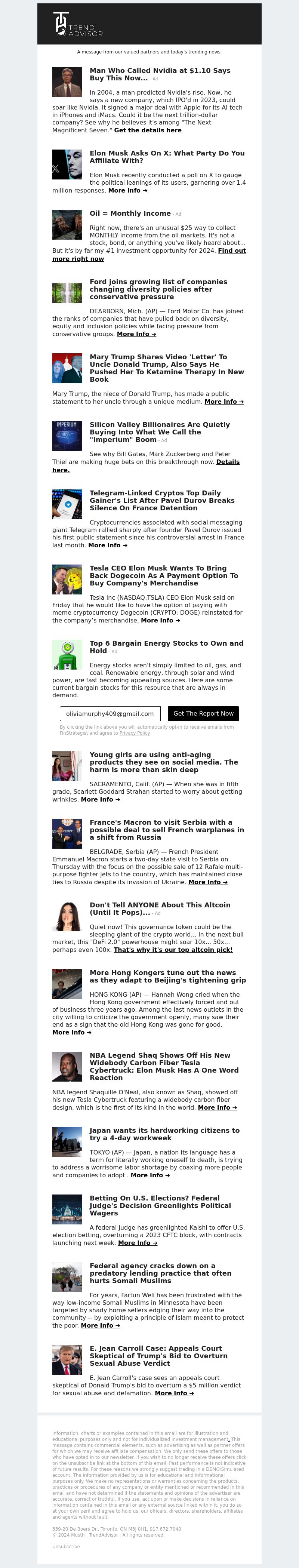Tap More Info under Elon Musk poll article
Screen dimensions: 299x1568
click(x=127, y=191)
